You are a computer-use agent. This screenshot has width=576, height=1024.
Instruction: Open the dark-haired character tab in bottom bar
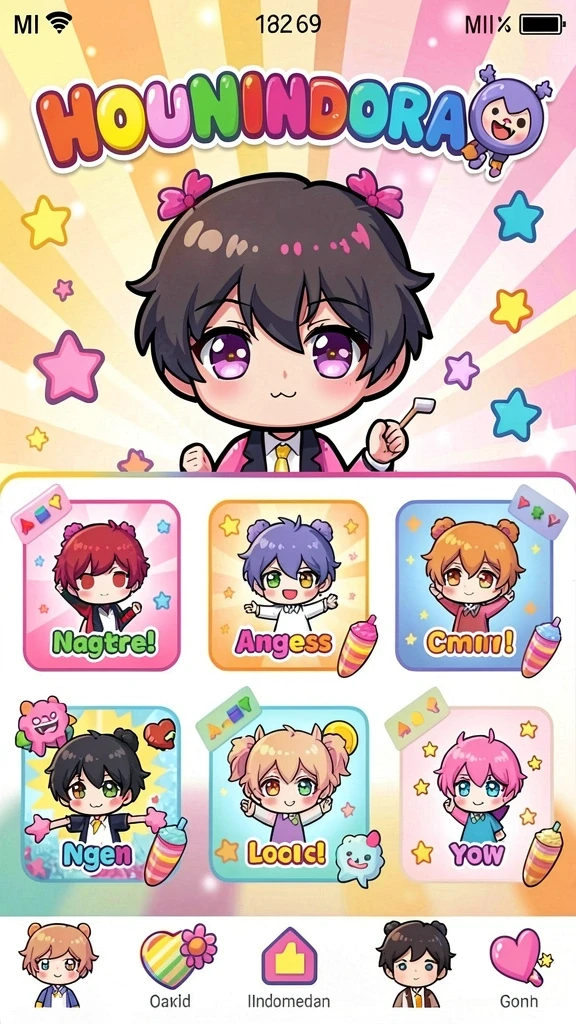415,964
